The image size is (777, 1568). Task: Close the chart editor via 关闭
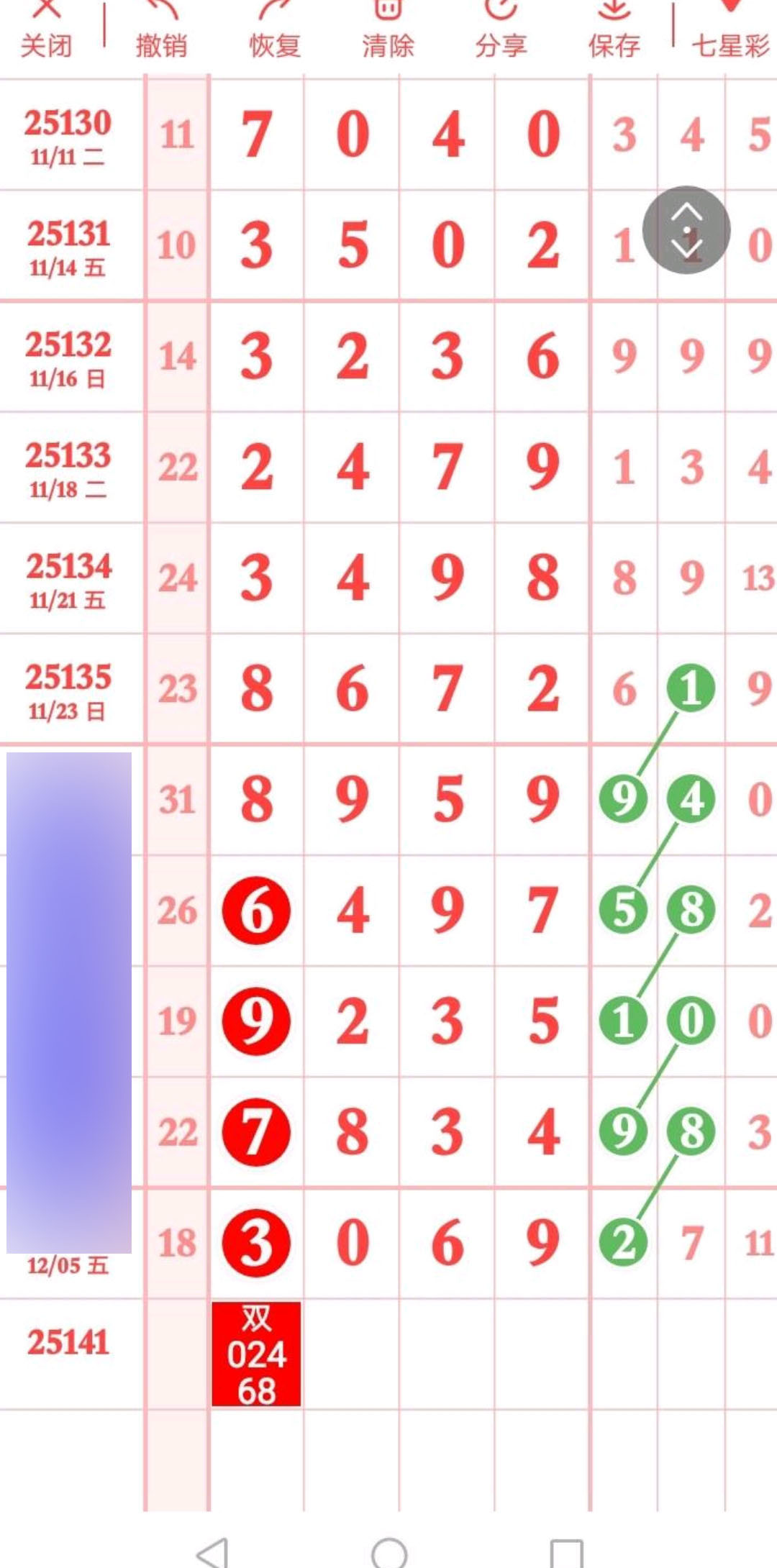(46, 32)
